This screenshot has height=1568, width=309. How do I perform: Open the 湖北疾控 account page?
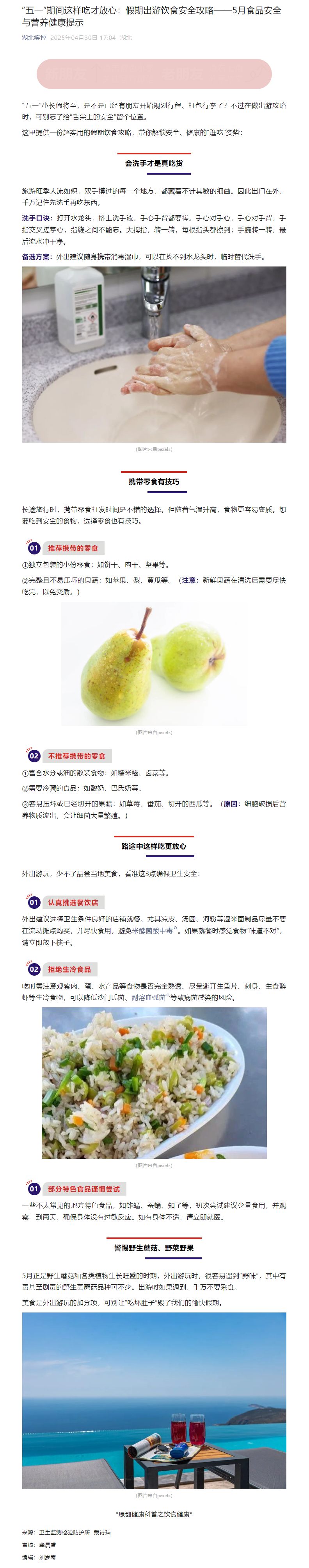pos(34,38)
